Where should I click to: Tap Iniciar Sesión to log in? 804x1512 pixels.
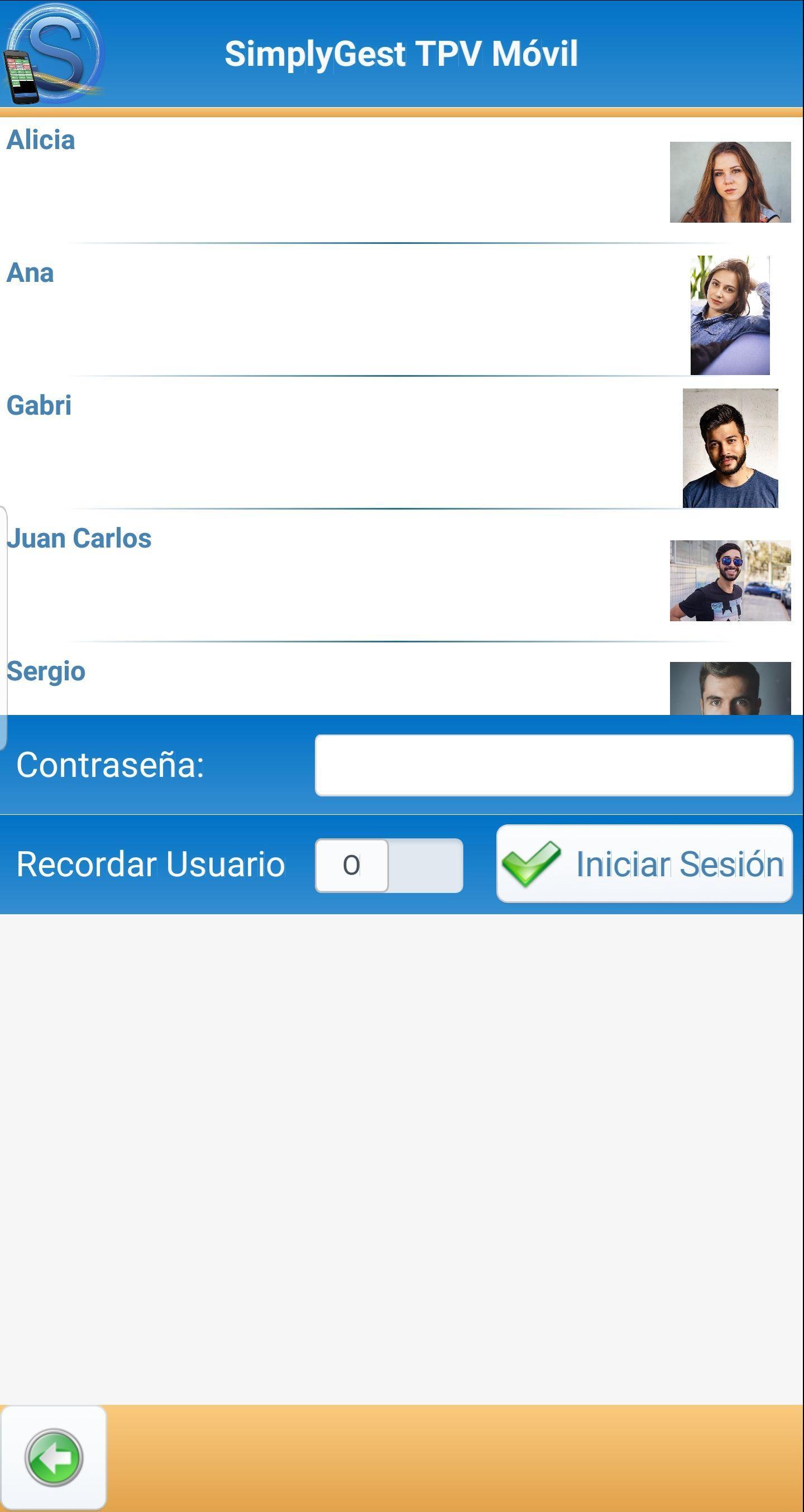pos(644,864)
